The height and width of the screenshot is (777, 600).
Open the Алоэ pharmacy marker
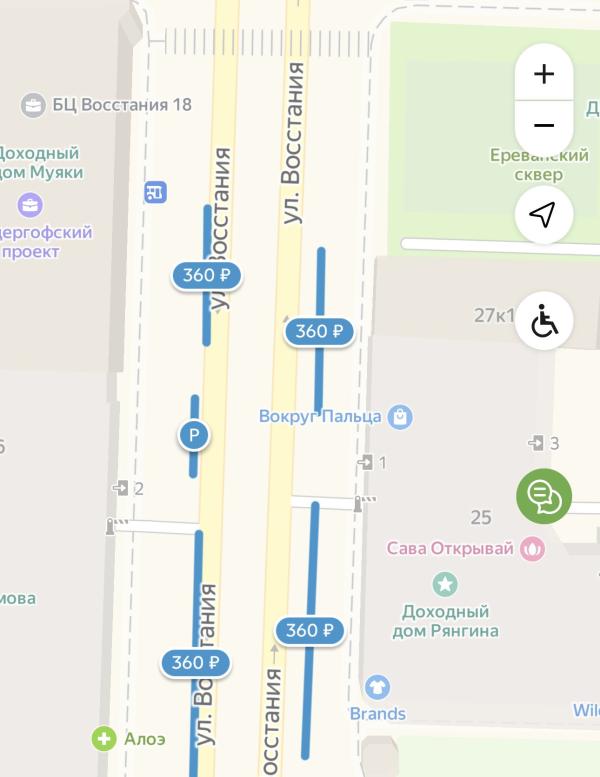103,739
